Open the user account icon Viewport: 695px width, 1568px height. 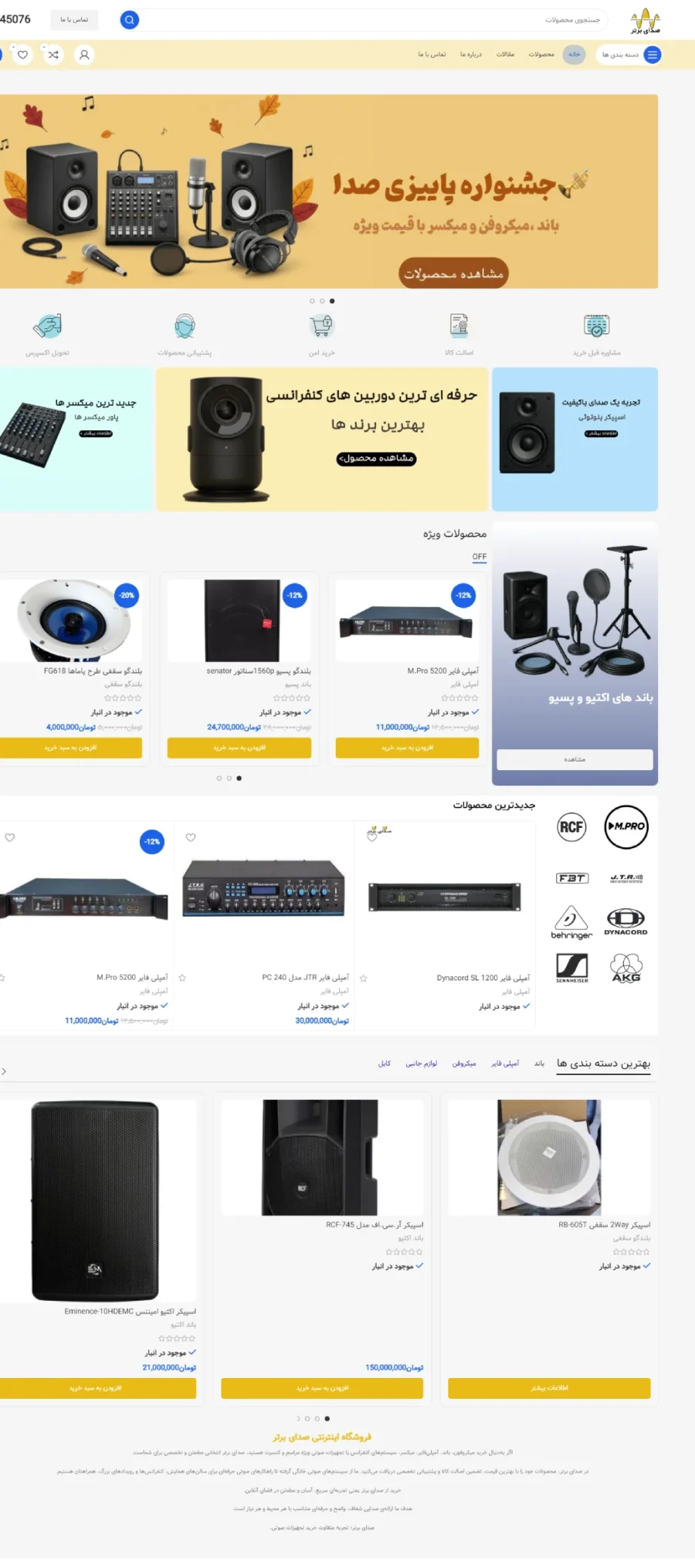pos(84,55)
